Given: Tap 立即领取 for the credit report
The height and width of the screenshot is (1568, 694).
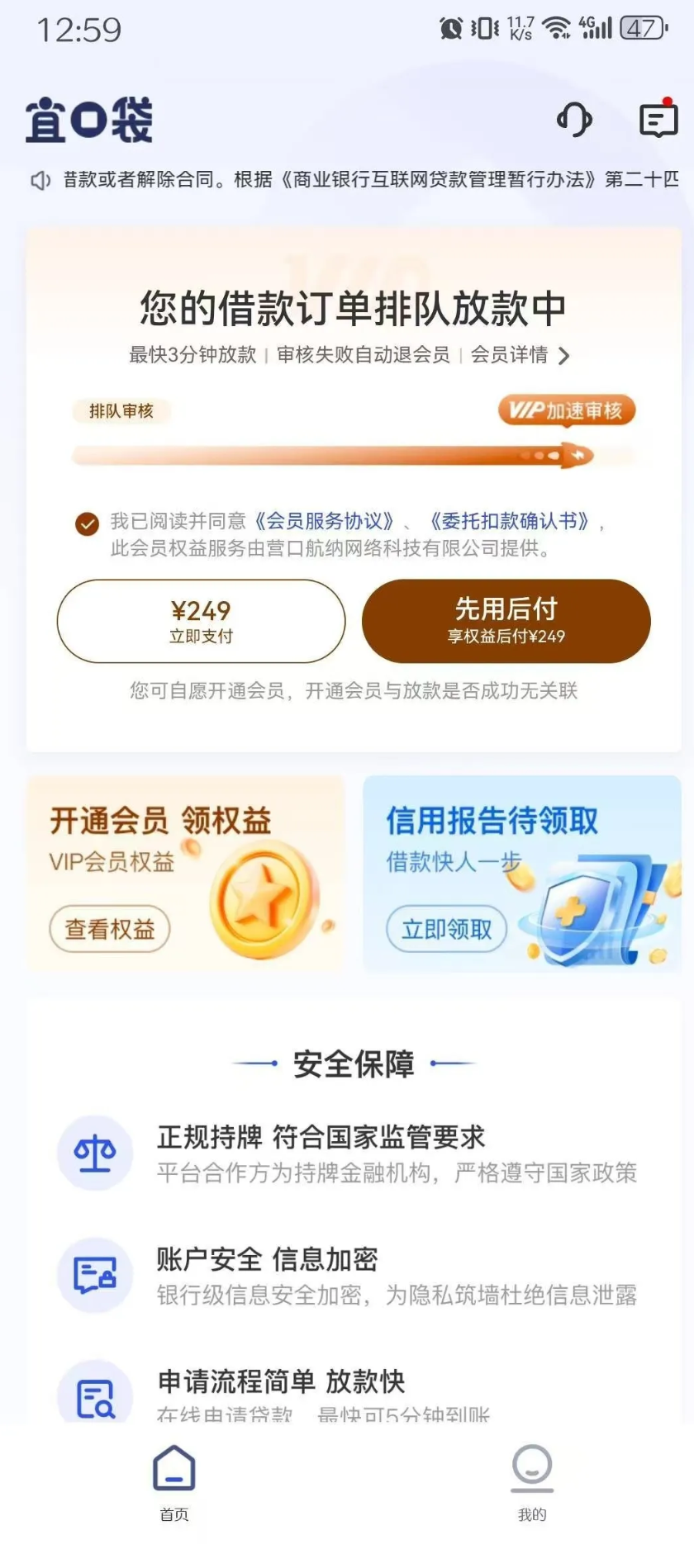Looking at the screenshot, I should tap(446, 929).
